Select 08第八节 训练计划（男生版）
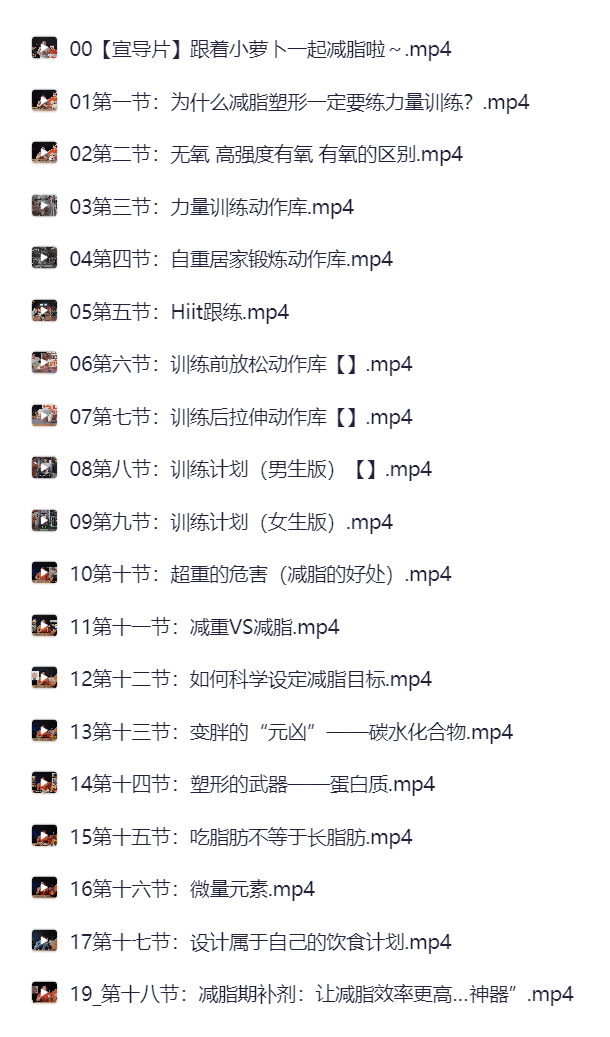610x1037 pixels. (x=250, y=469)
